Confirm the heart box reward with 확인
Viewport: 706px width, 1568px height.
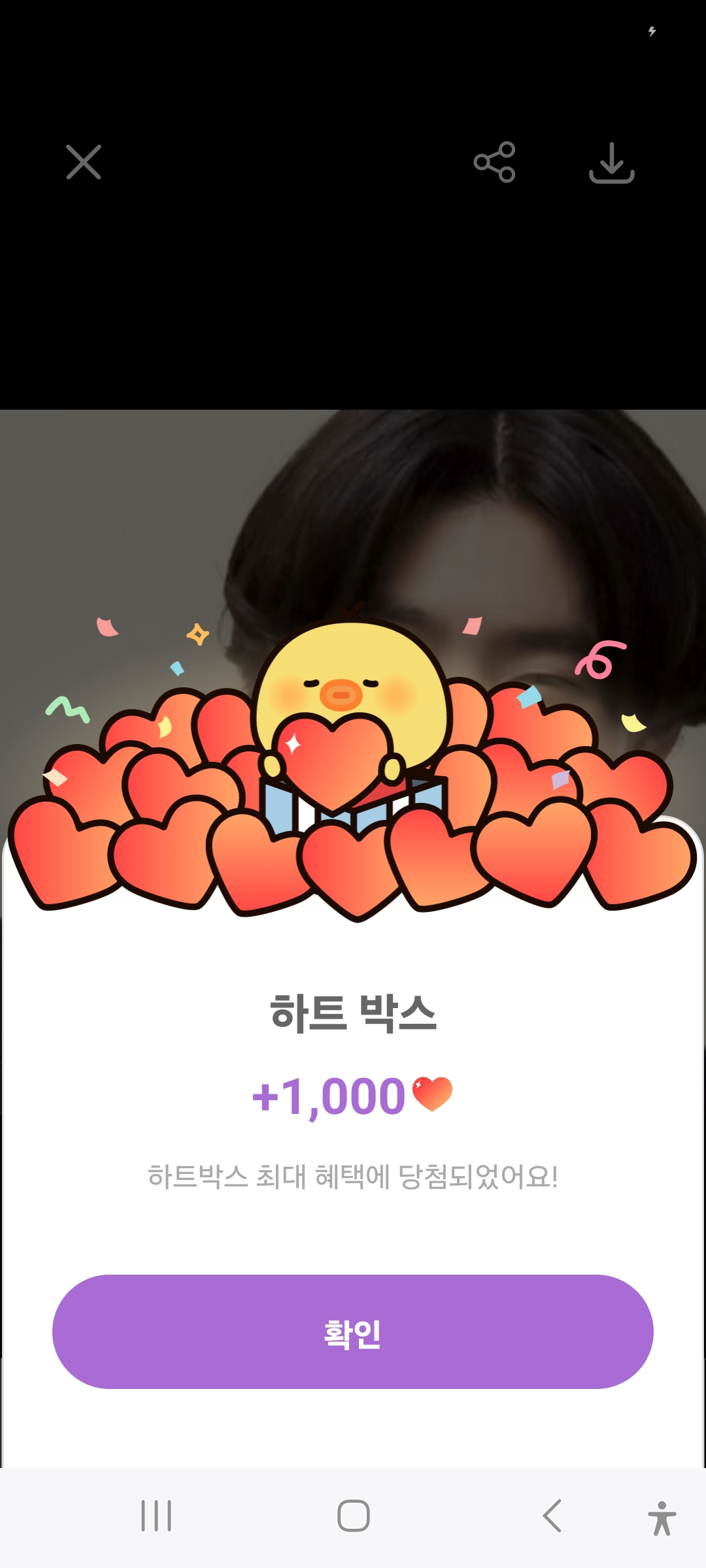pyautogui.click(x=353, y=1331)
